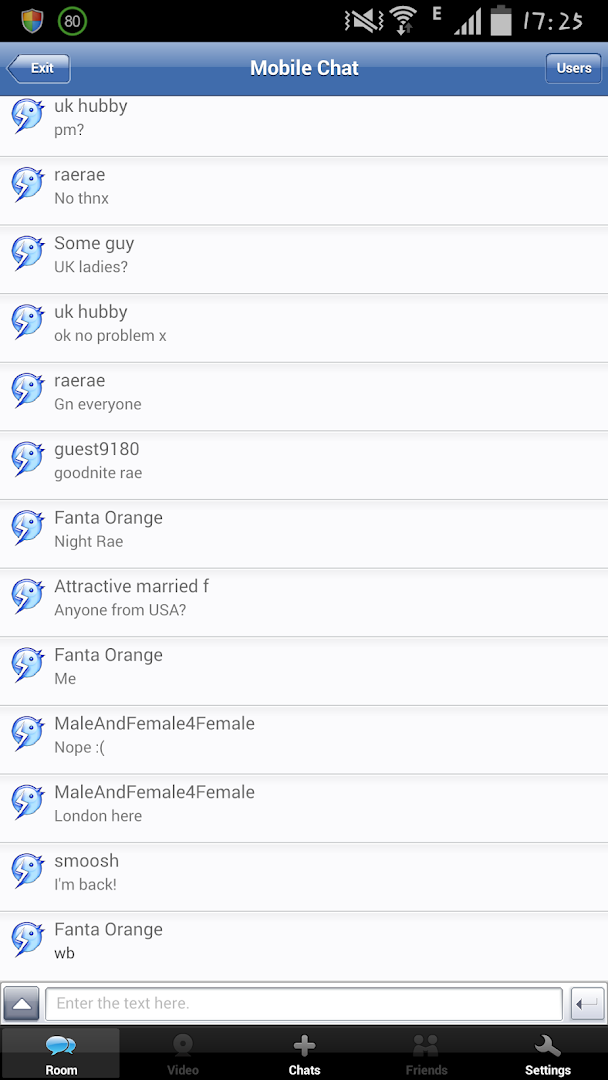The height and width of the screenshot is (1080, 608).
Task: Select raerae's "Gn everyone" message
Action: (x=304, y=392)
